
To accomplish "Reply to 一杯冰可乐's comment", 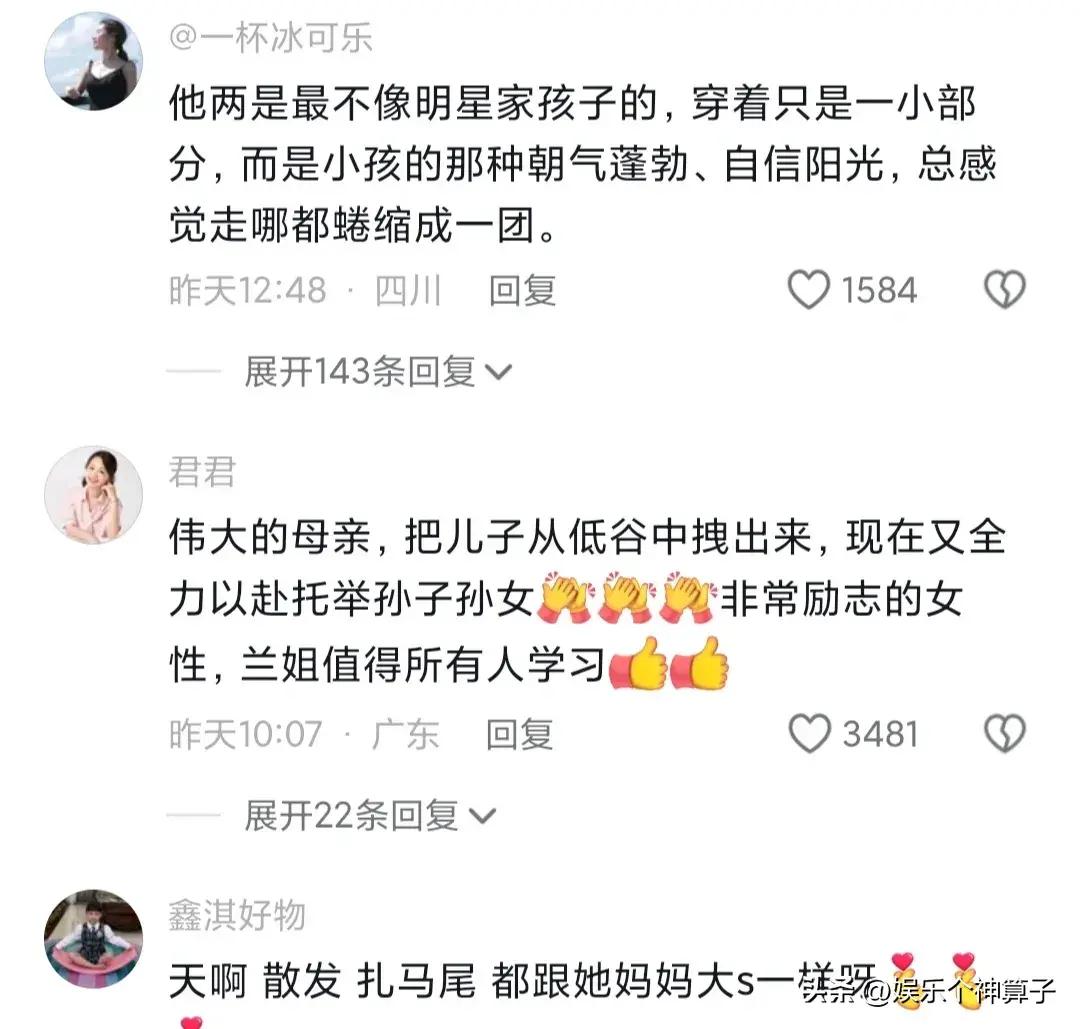I will [521, 291].
